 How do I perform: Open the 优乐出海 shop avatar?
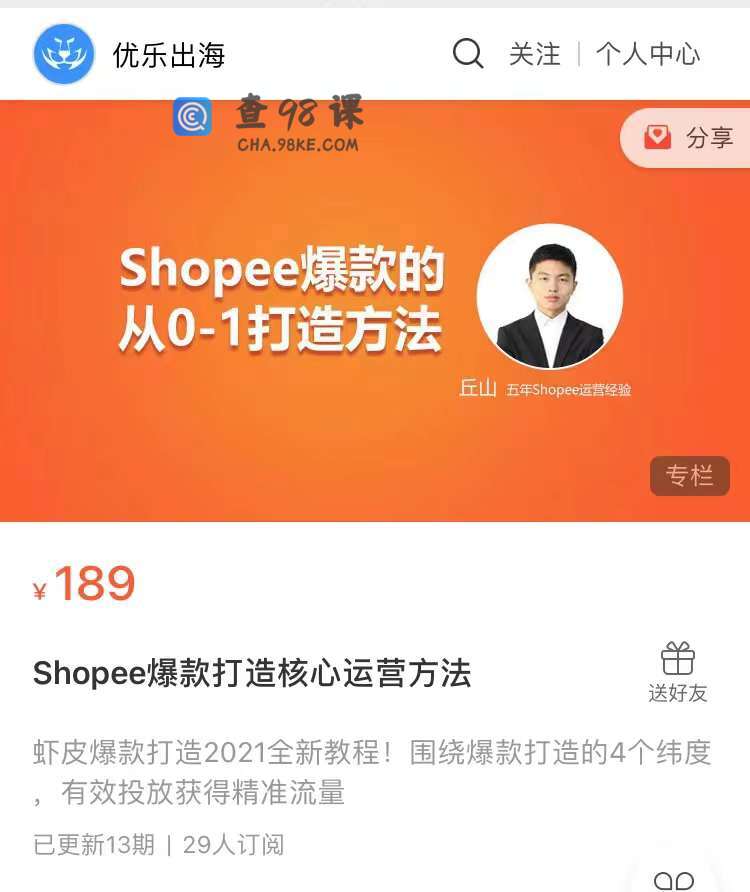coord(64,54)
